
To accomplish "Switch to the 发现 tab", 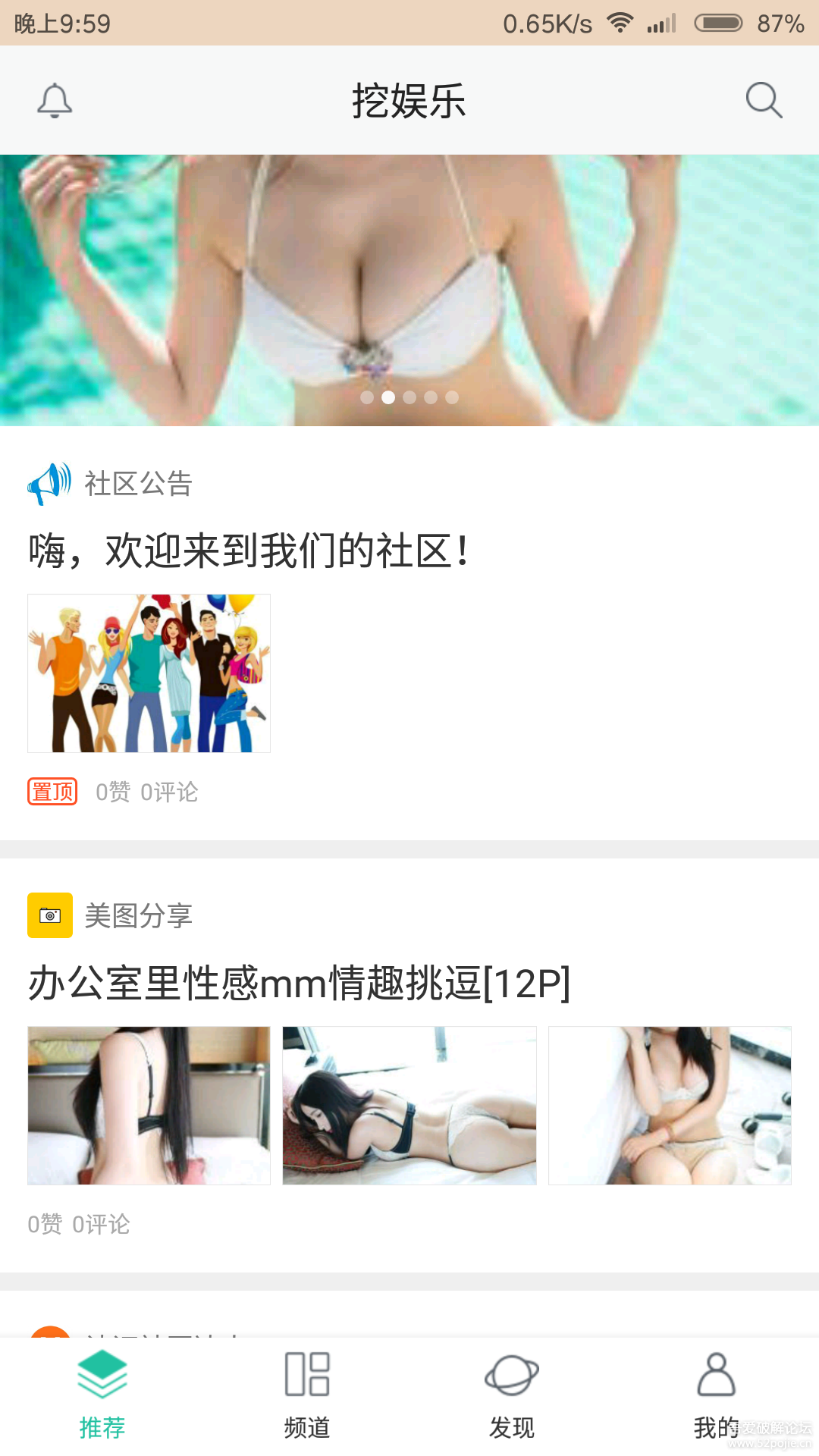I will click(x=512, y=1395).
